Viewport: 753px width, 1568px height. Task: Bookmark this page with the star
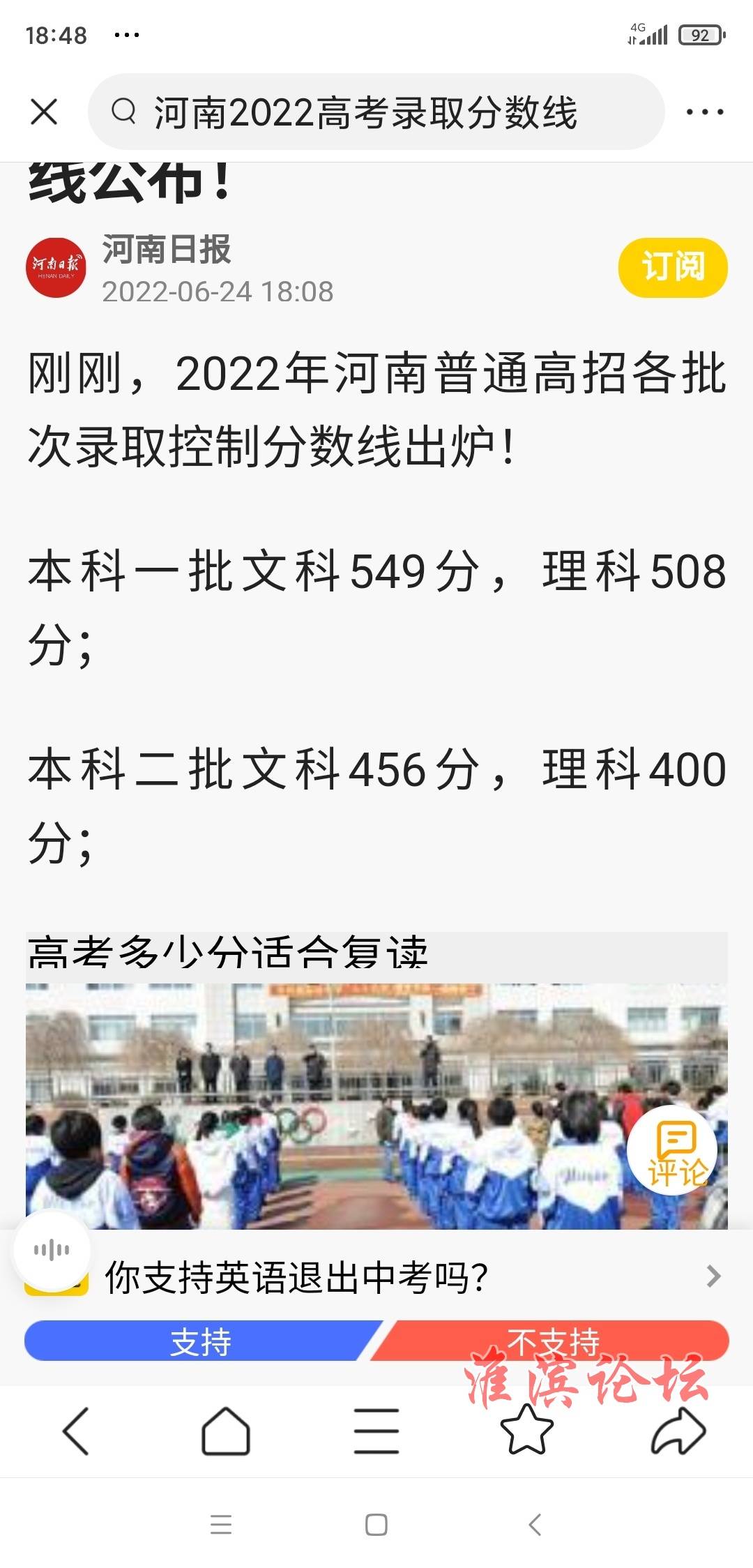coord(526,1431)
